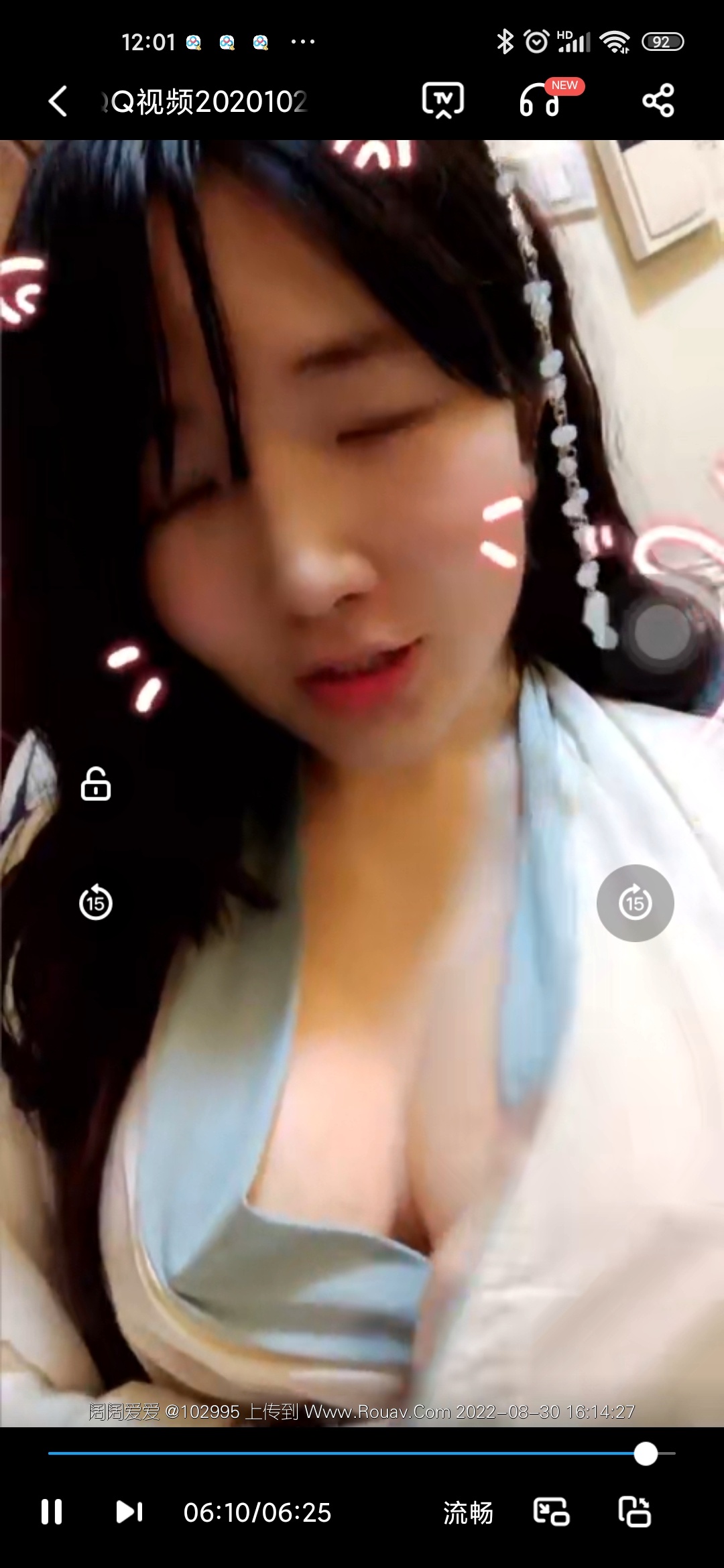
Task: Play the next video
Action: [x=129, y=1512]
